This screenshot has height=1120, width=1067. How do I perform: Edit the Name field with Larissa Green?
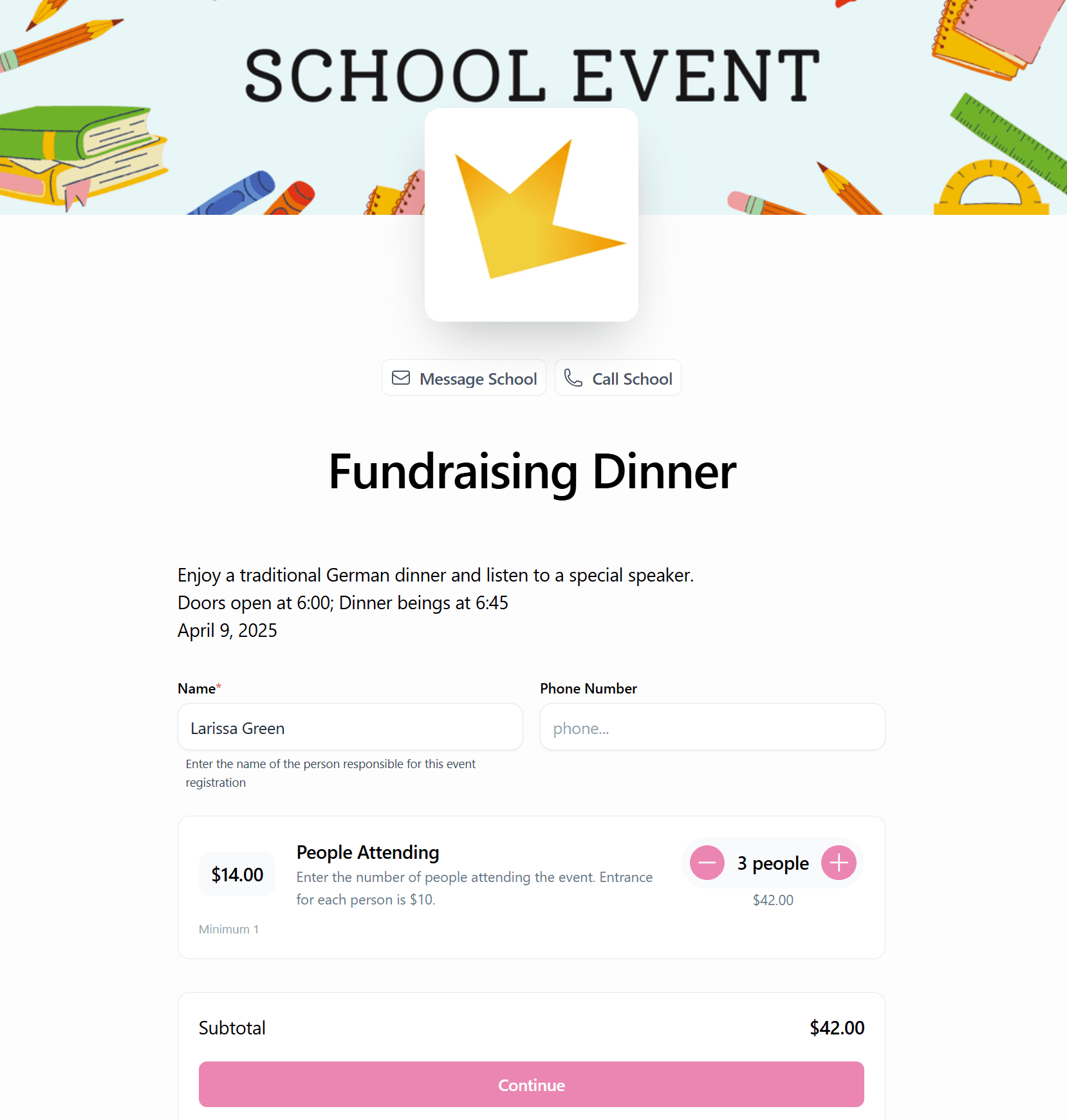click(x=349, y=728)
